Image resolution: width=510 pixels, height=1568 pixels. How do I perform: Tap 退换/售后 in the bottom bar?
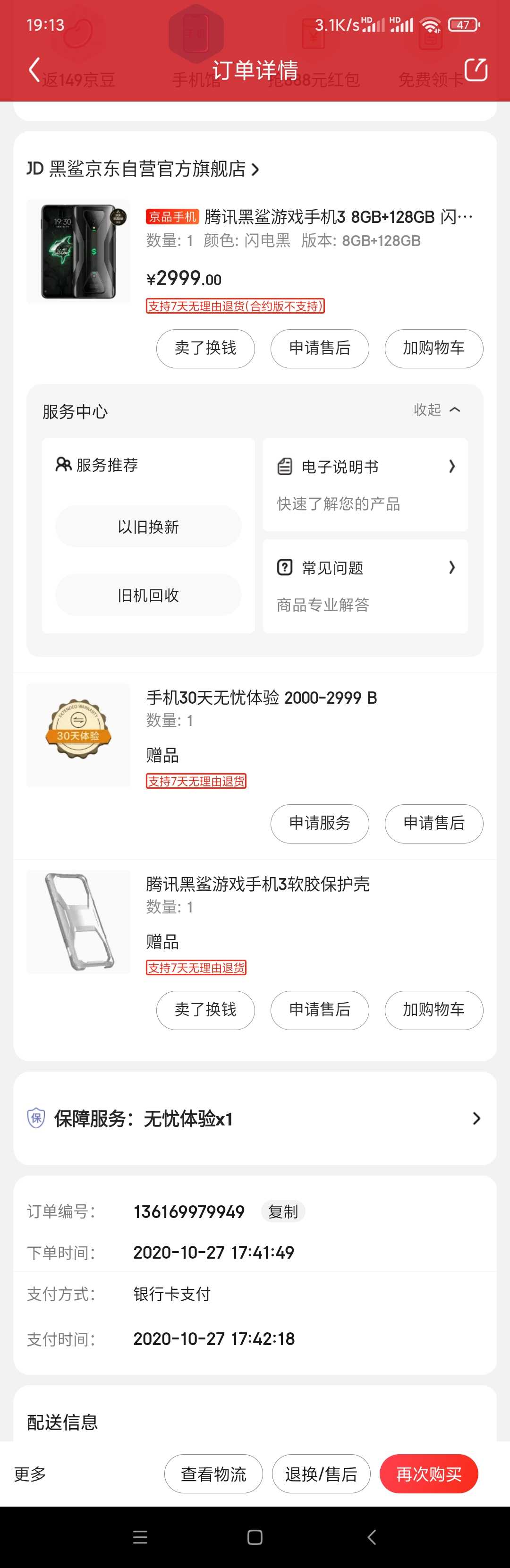coord(321,1474)
